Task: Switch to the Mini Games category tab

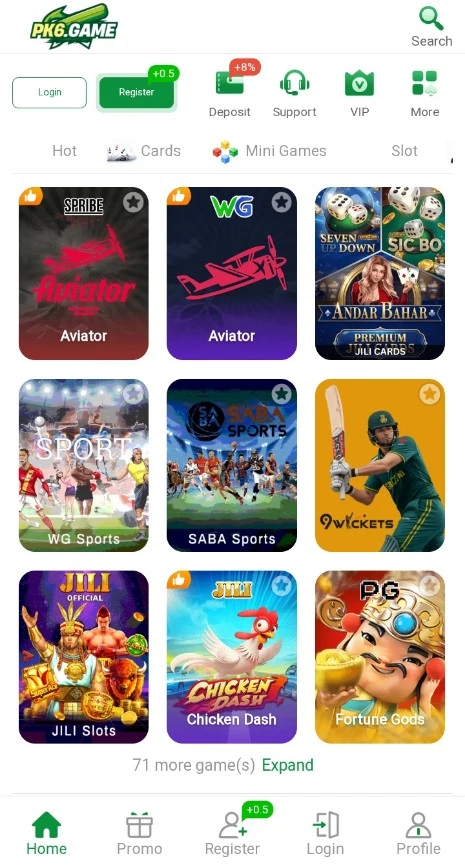Action: pyautogui.click(x=270, y=151)
